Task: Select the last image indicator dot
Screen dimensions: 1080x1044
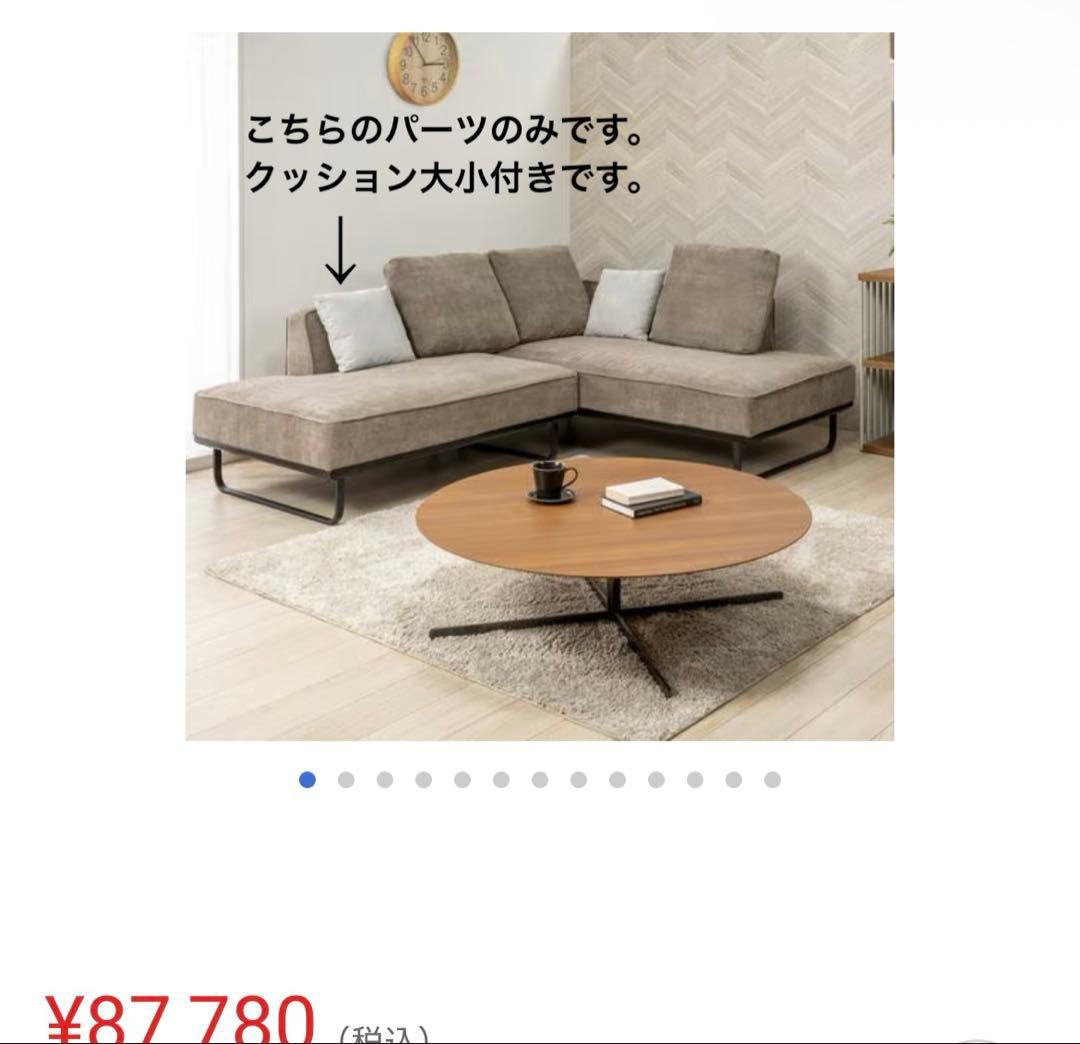Action: [772, 780]
